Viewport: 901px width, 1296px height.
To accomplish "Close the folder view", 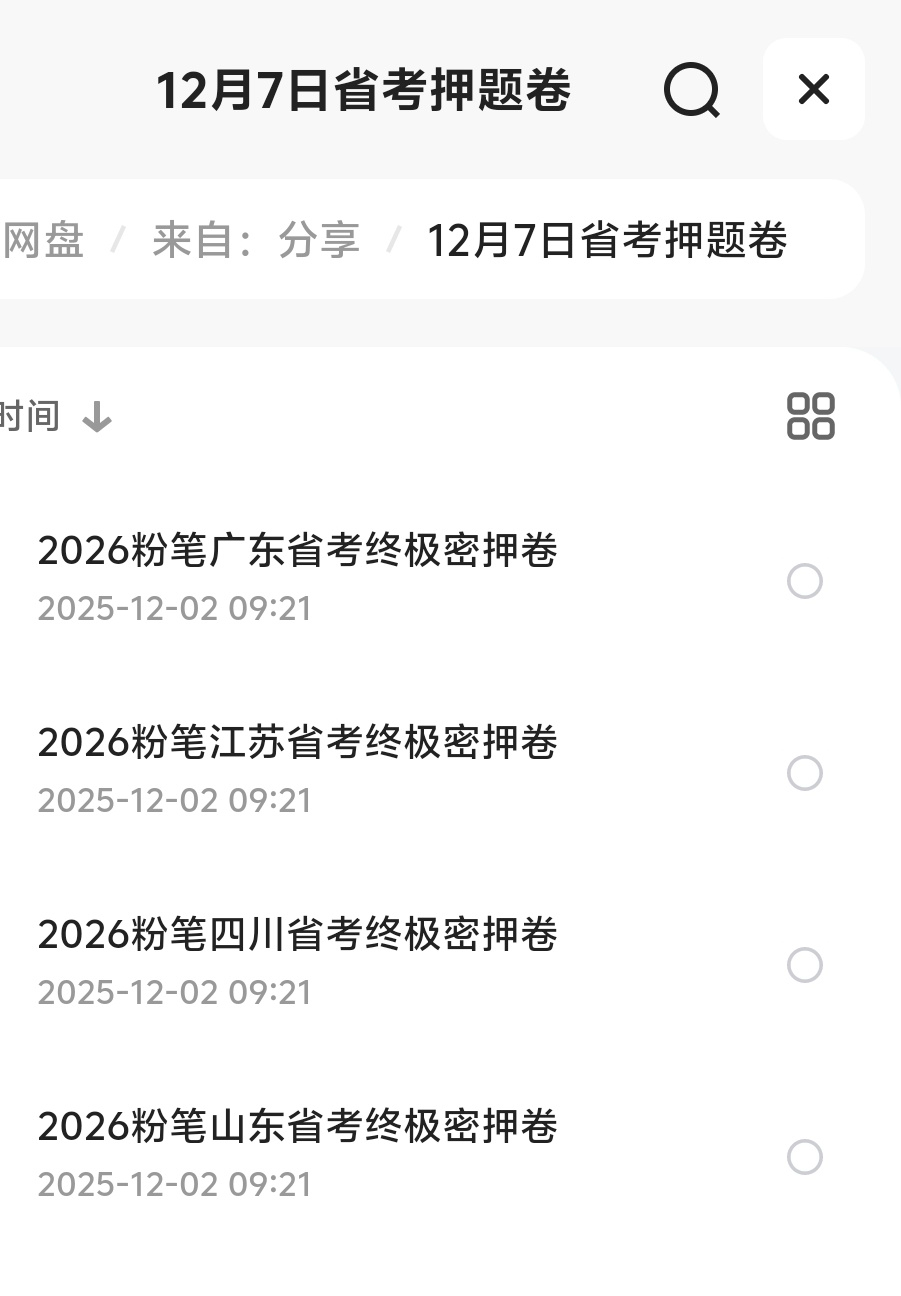I will [x=813, y=90].
